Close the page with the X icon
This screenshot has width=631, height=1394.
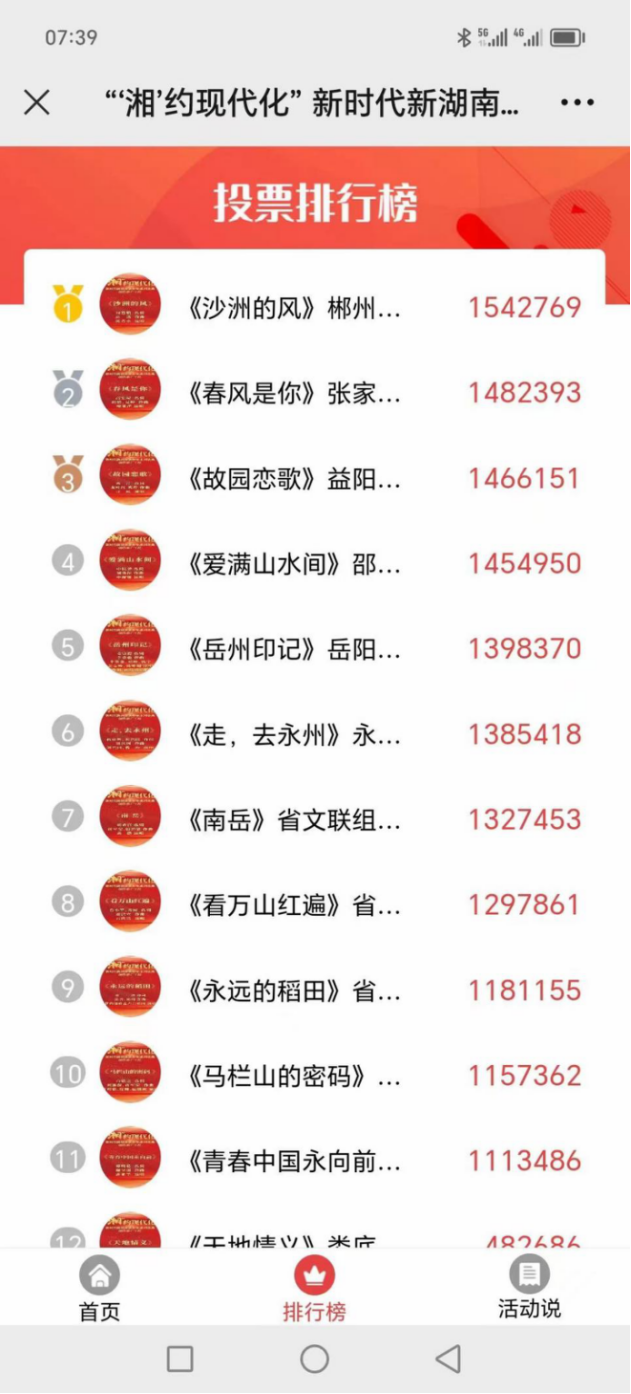click(x=37, y=102)
